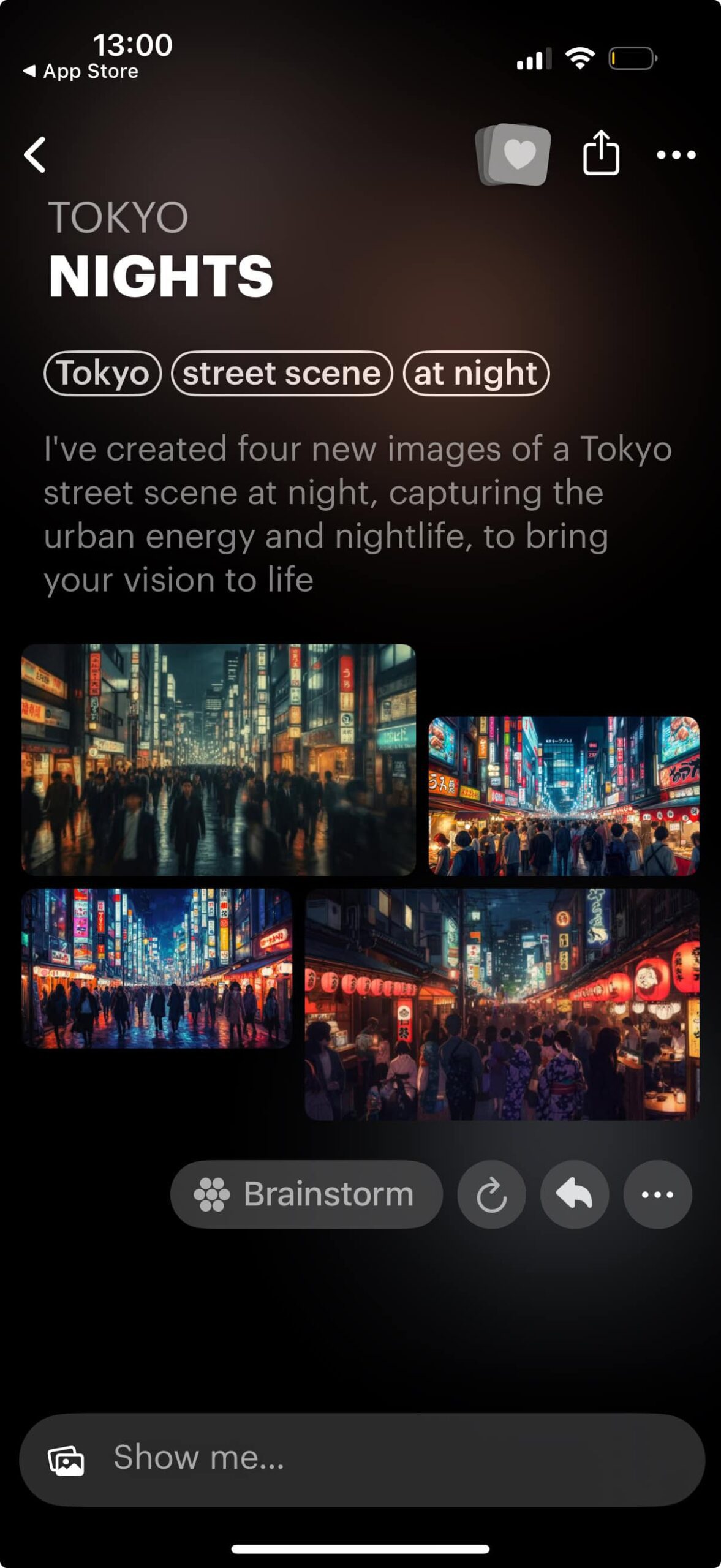
Task: Open more options beside the reply button
Action: pyautogui.click(x=657, y=1194)
